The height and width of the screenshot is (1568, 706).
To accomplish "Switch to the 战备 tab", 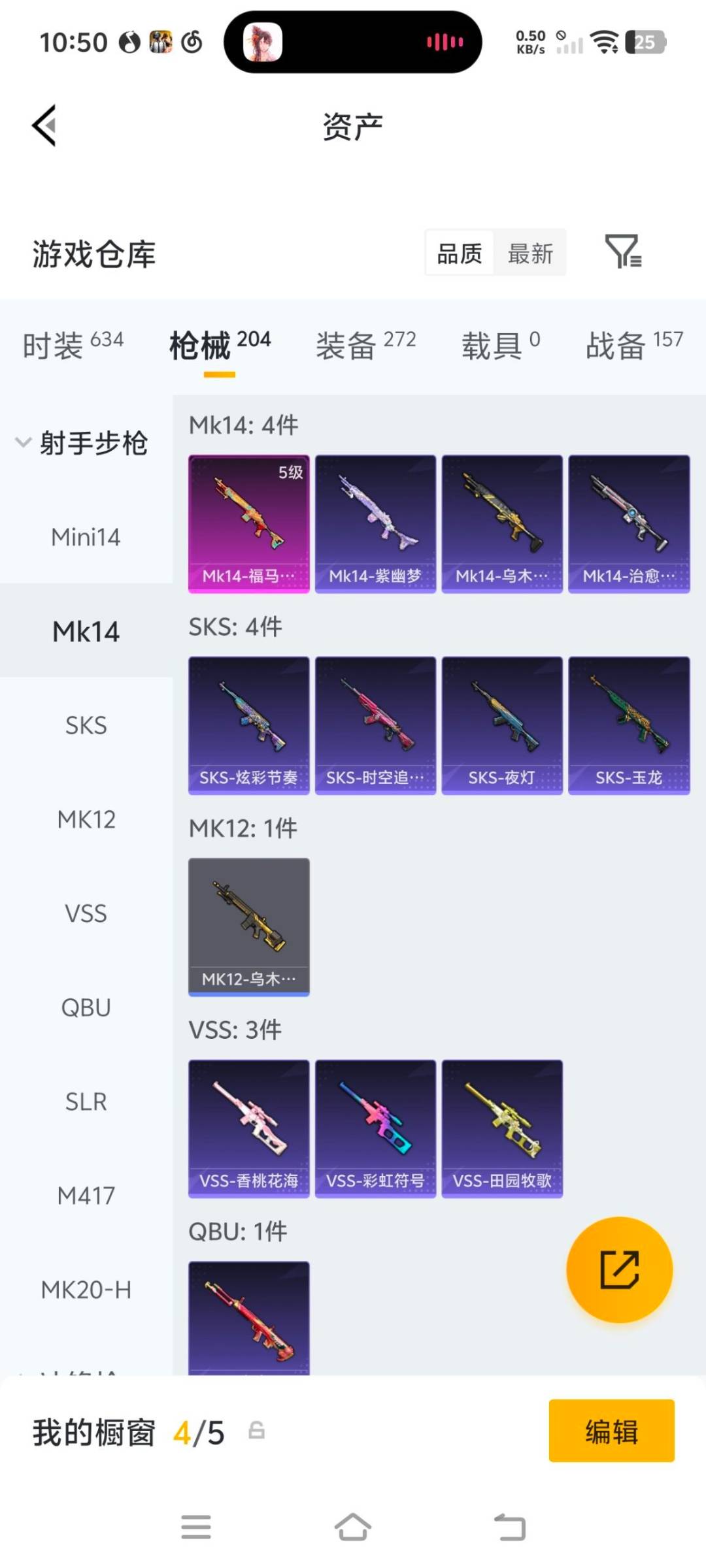I will pyautogui.click(x=634, y=345).
